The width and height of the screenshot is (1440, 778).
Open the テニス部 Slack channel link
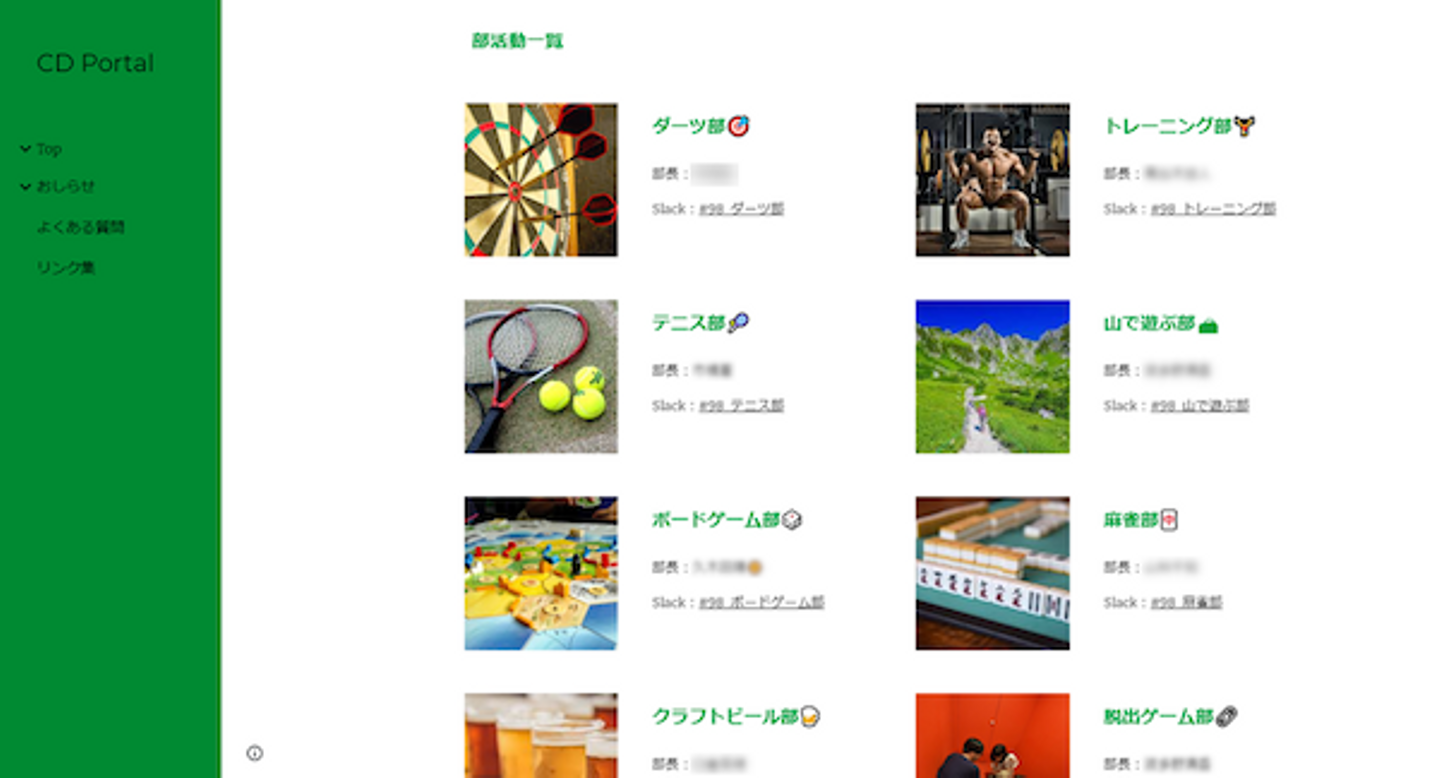741,406
